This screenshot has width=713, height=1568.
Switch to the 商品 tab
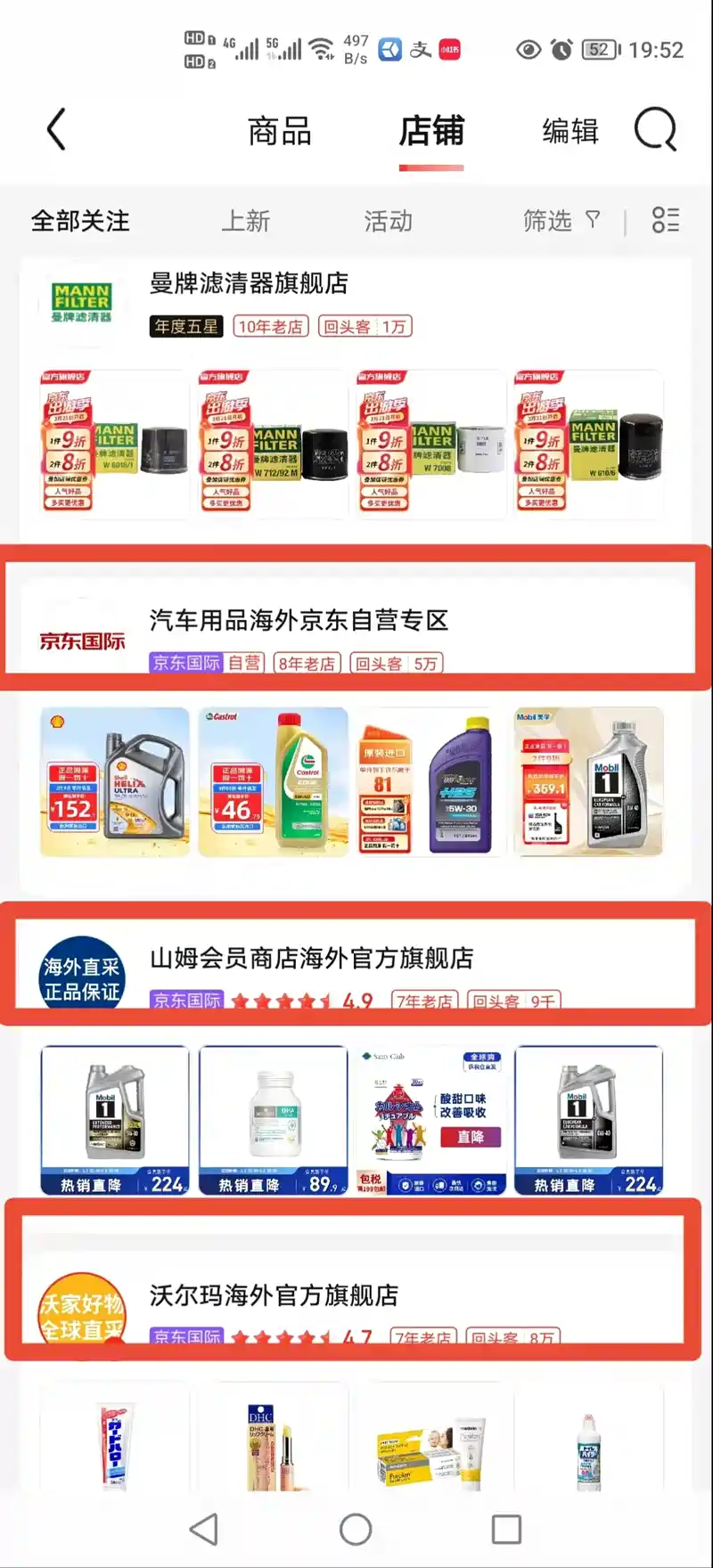[x=279, y=131]
